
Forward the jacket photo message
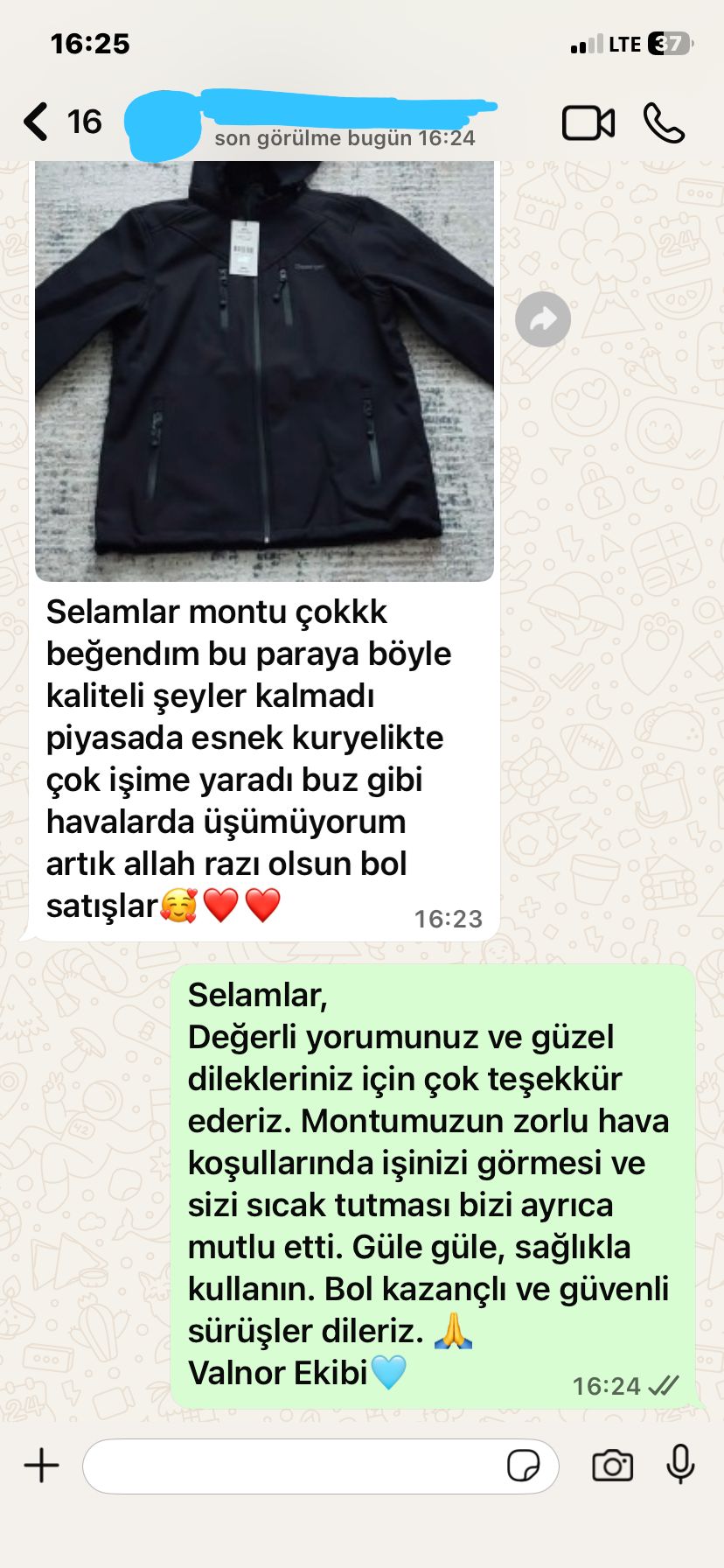[x=543, y=319]
